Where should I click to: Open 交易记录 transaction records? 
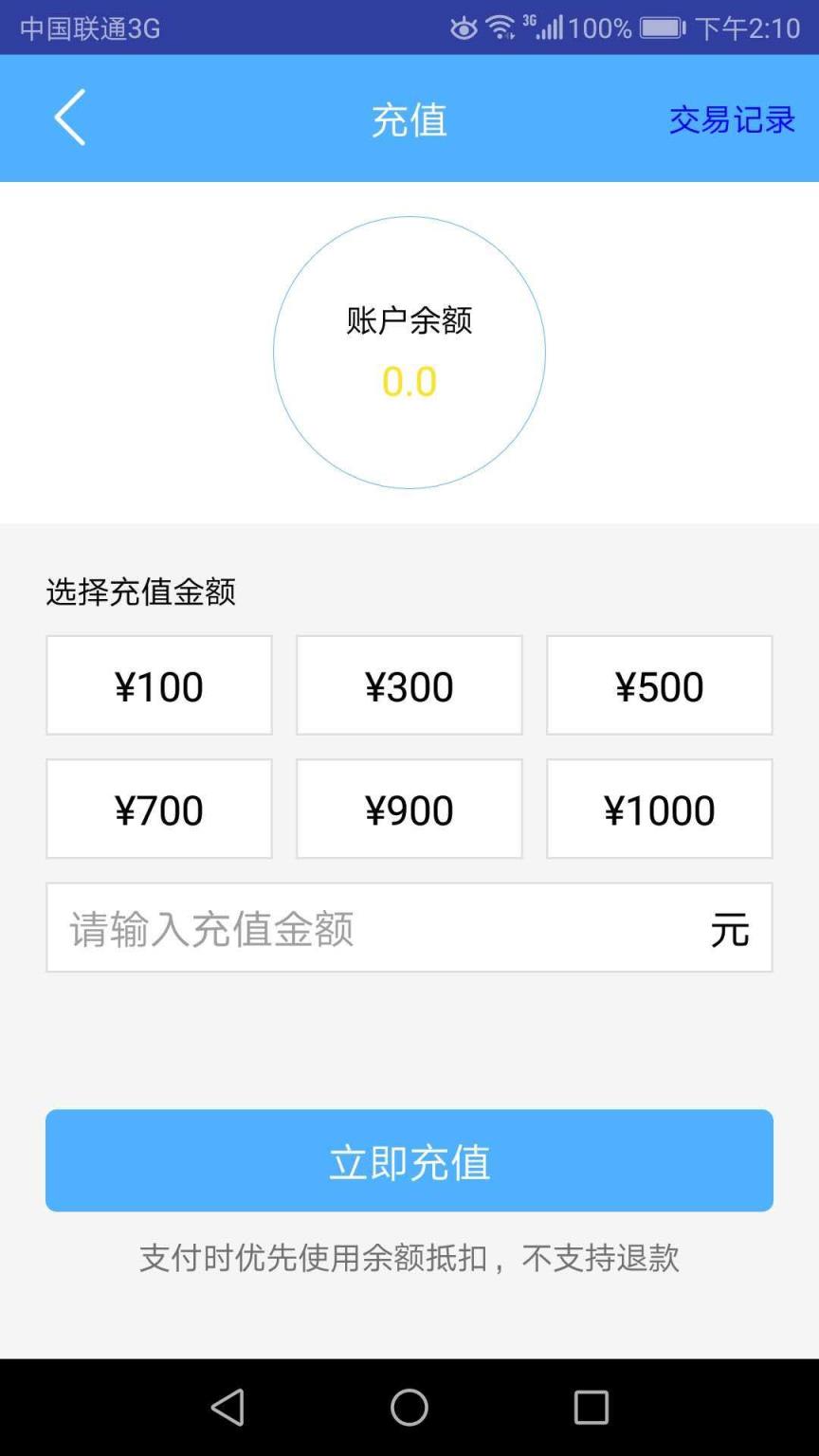coord(731,118)
